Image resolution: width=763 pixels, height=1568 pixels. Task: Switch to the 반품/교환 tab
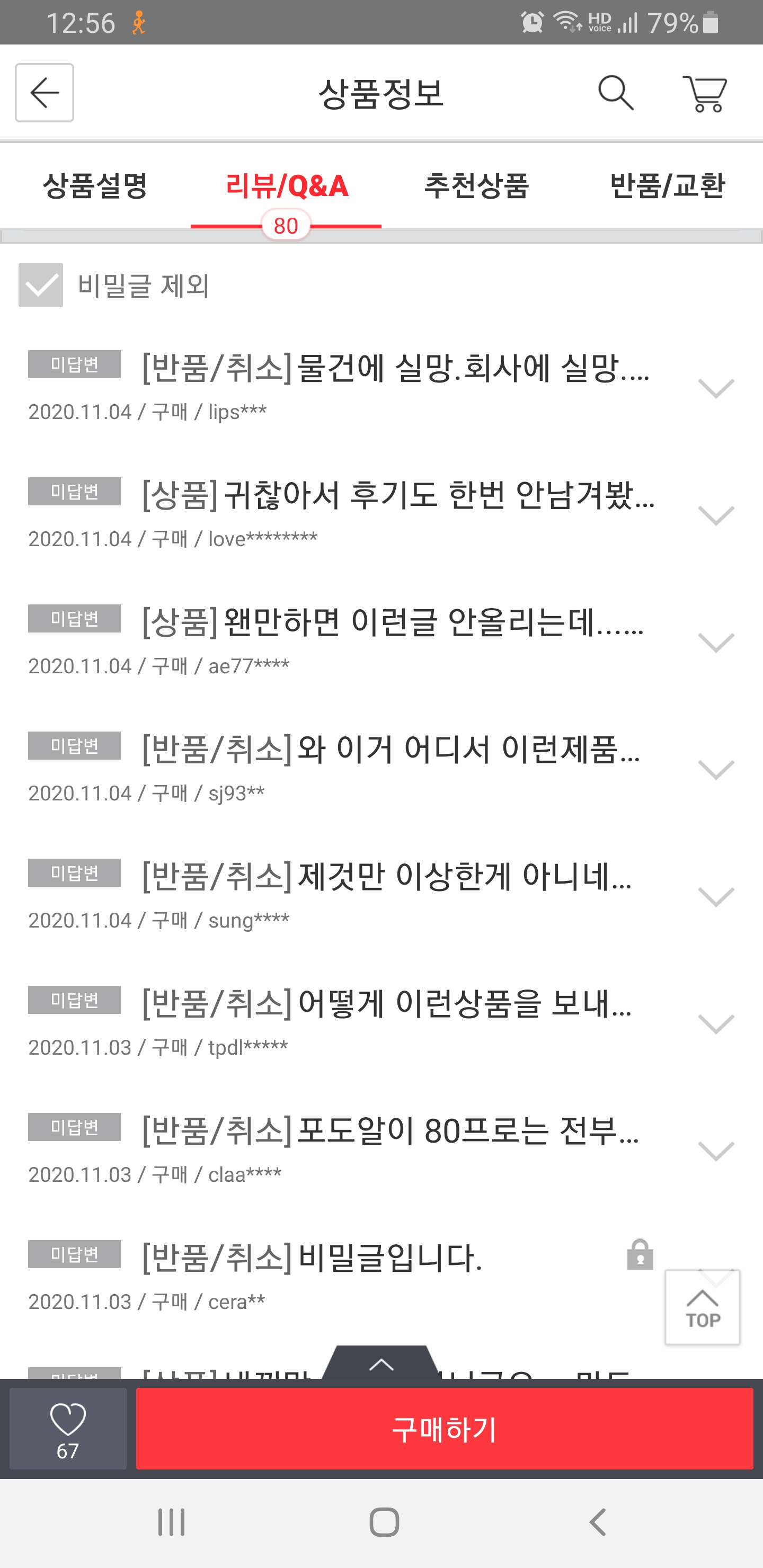click(x=667, y=185)
